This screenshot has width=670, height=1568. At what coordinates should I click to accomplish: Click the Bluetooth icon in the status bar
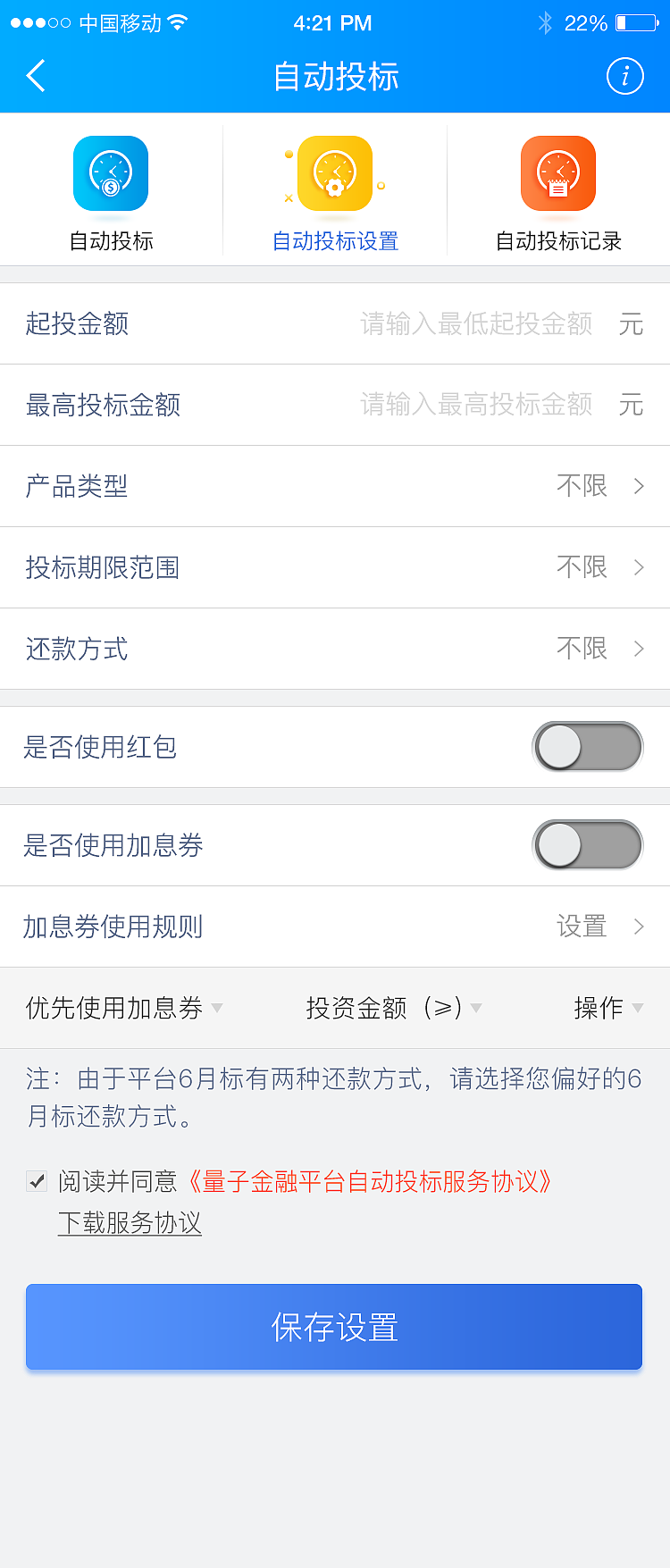point(545,22)
